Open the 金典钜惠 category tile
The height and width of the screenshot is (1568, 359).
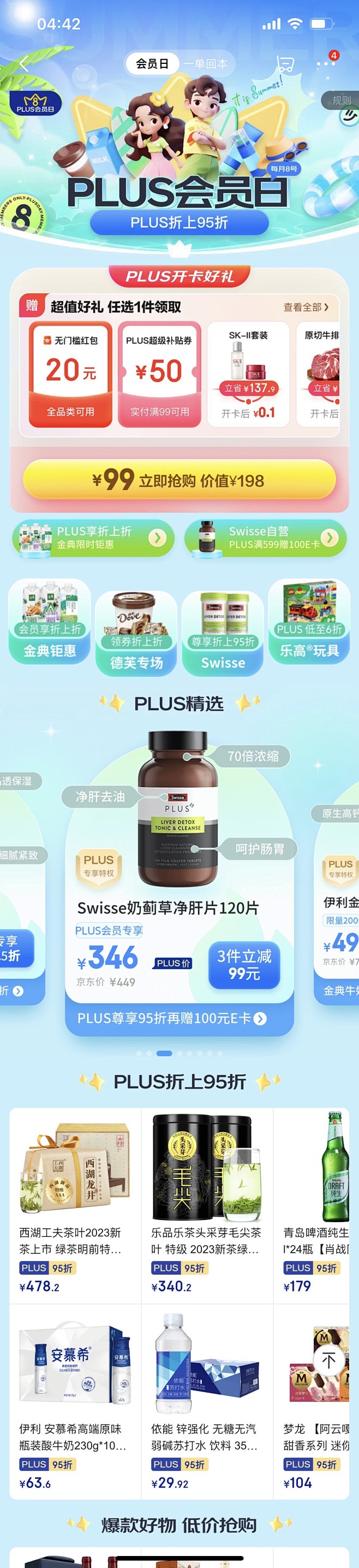tap(50, 621)
